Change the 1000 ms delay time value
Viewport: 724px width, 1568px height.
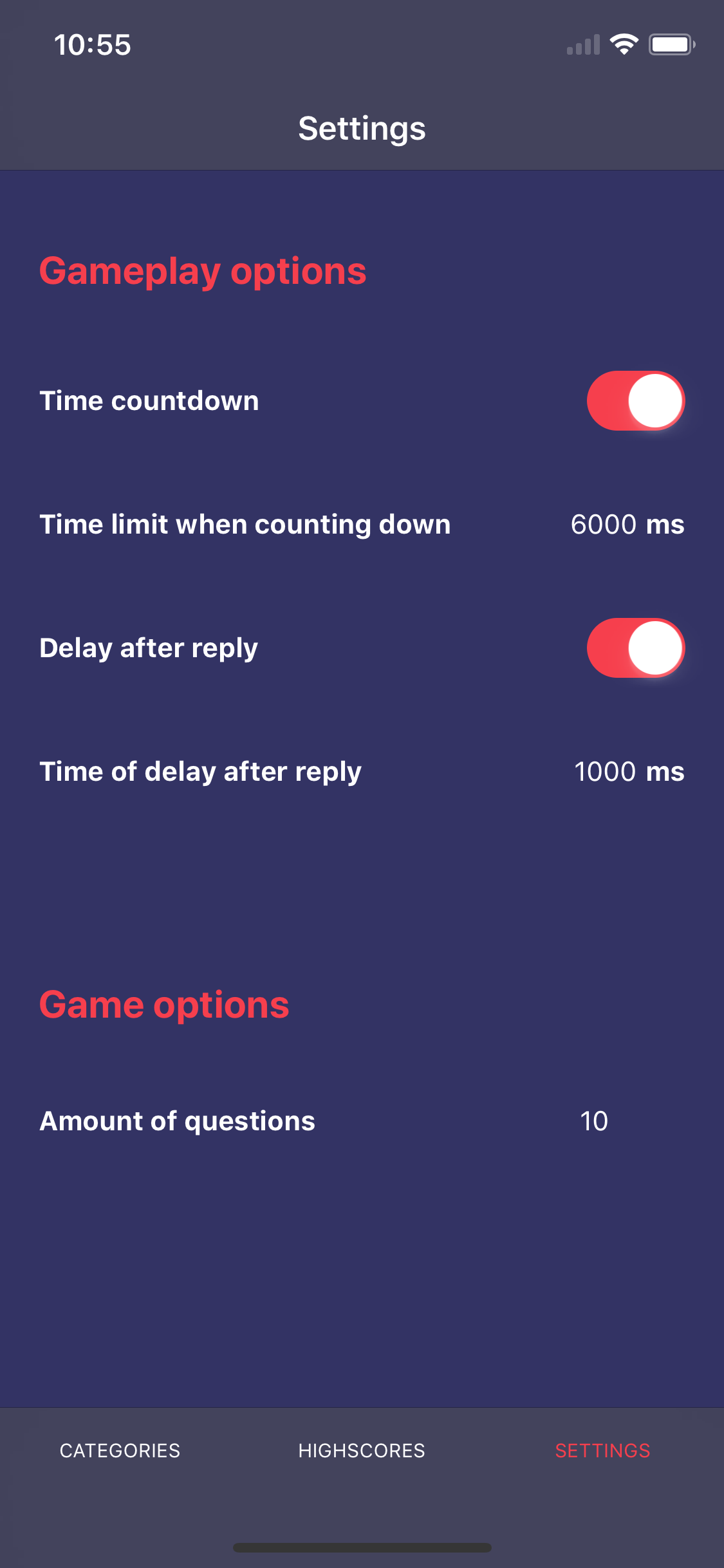coord(629,772)
